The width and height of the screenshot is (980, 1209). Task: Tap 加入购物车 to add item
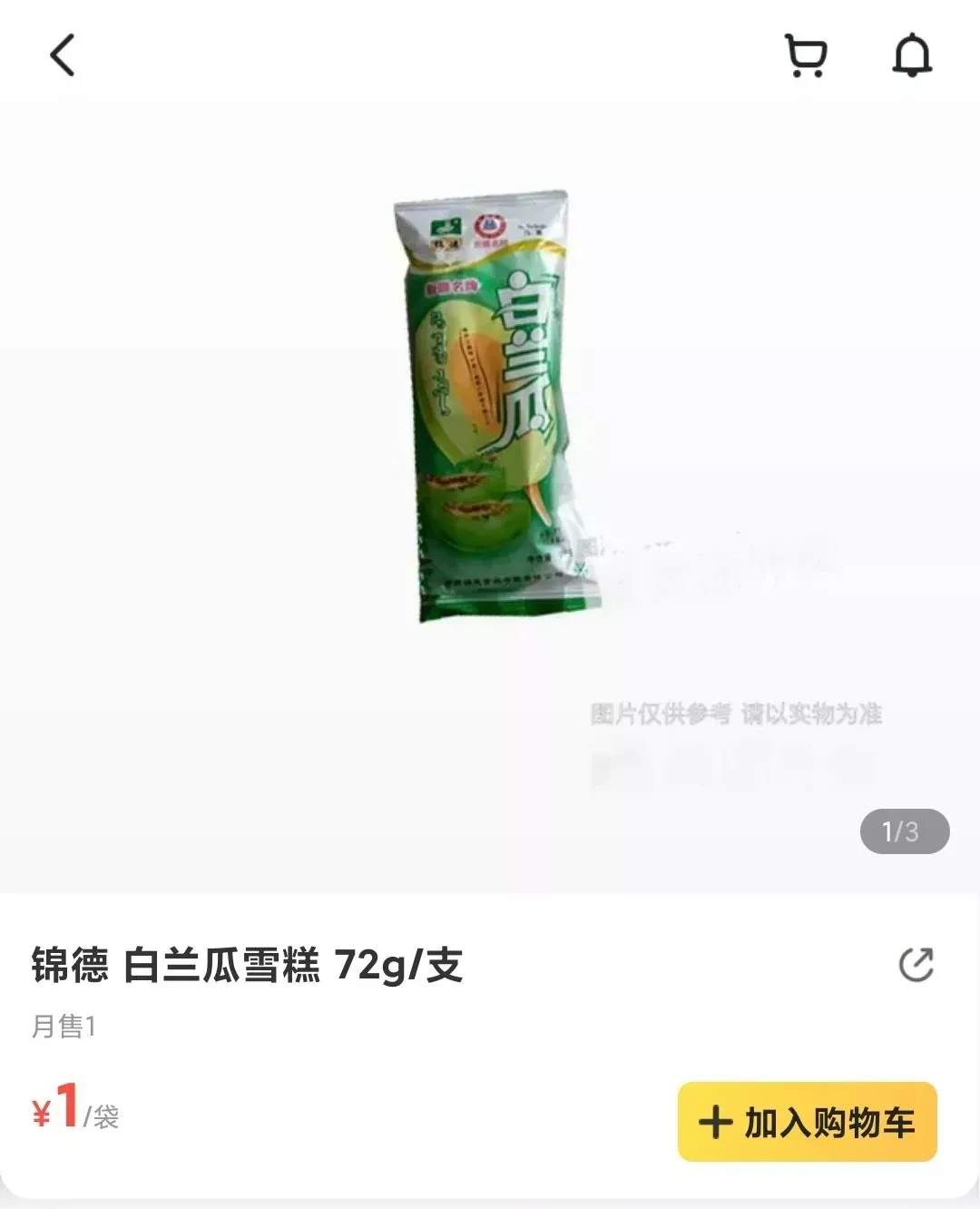coord(807,1122)
